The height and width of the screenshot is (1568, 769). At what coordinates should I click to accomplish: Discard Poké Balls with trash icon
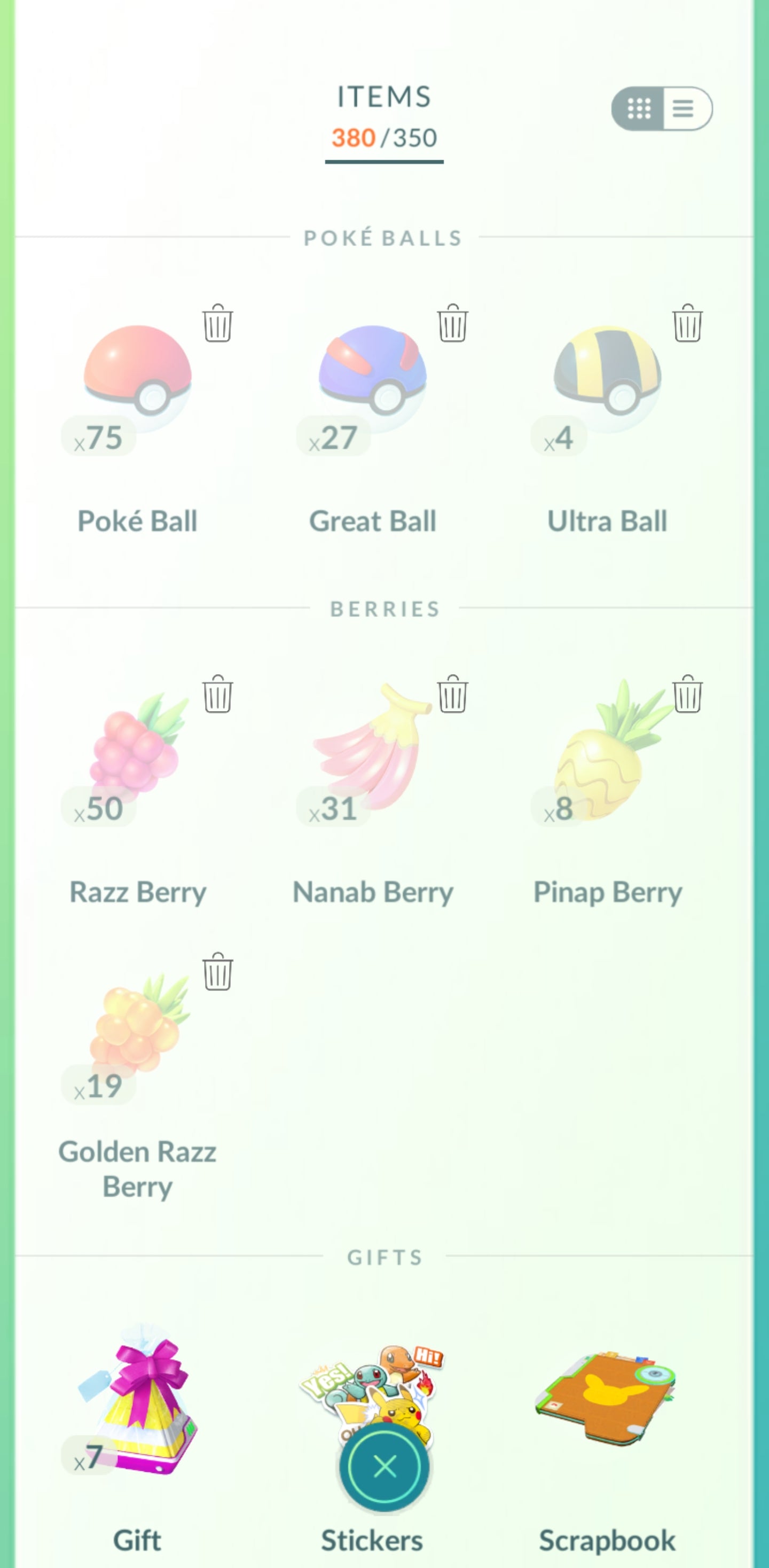point(217,323)
